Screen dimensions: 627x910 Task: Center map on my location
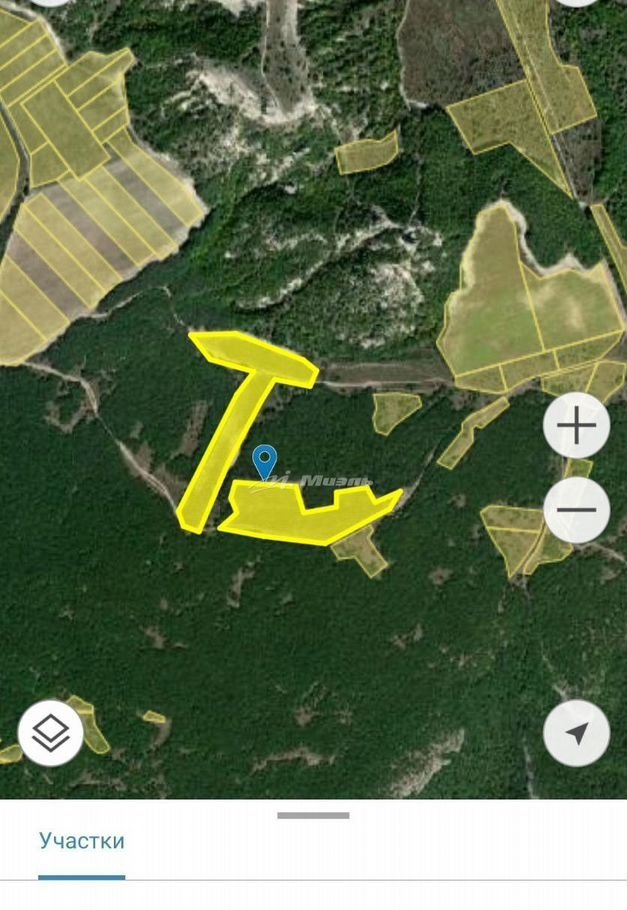click(576, 733)
